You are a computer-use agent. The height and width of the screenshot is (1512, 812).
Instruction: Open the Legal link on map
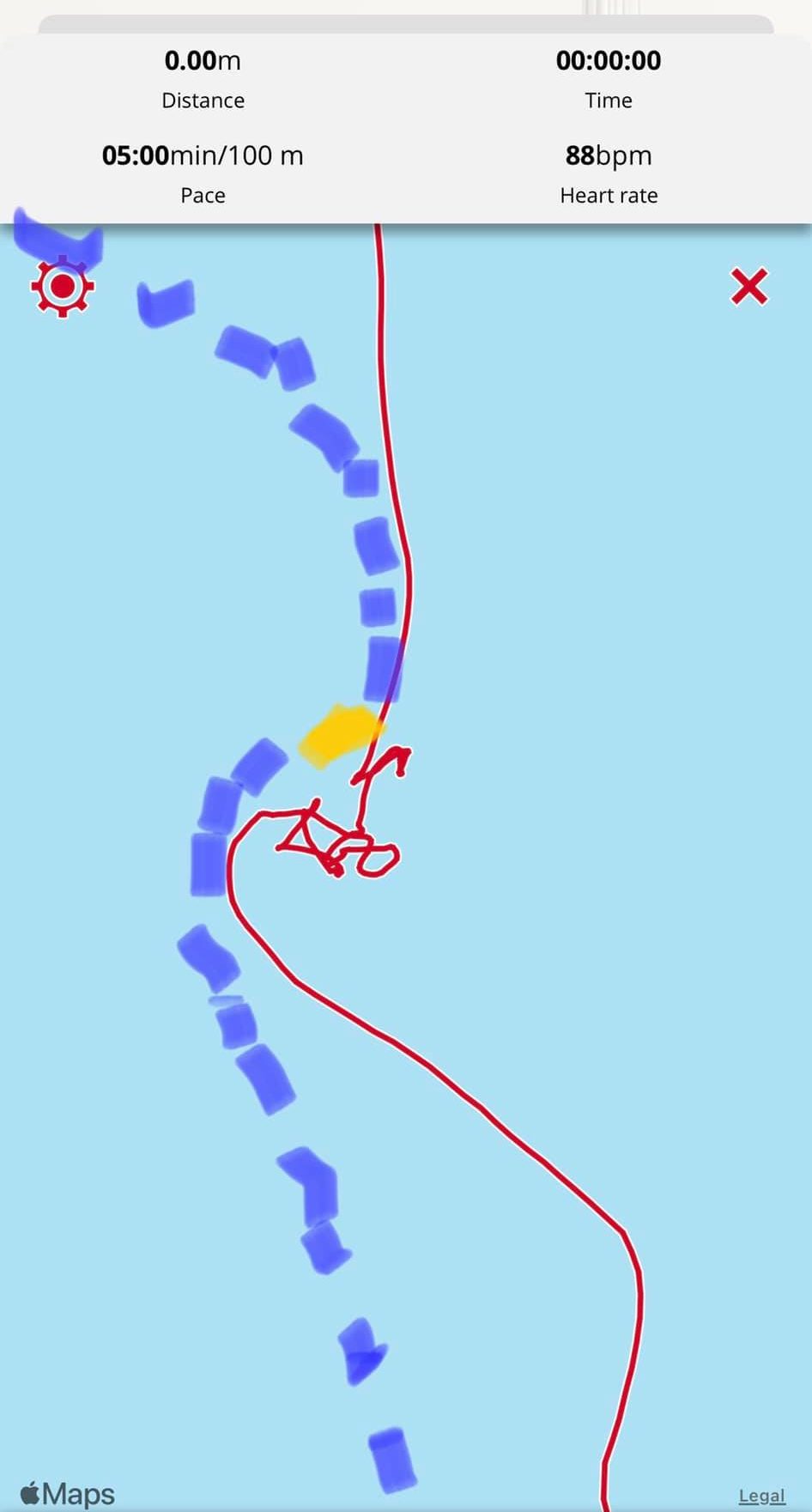tap(761, 1496)
